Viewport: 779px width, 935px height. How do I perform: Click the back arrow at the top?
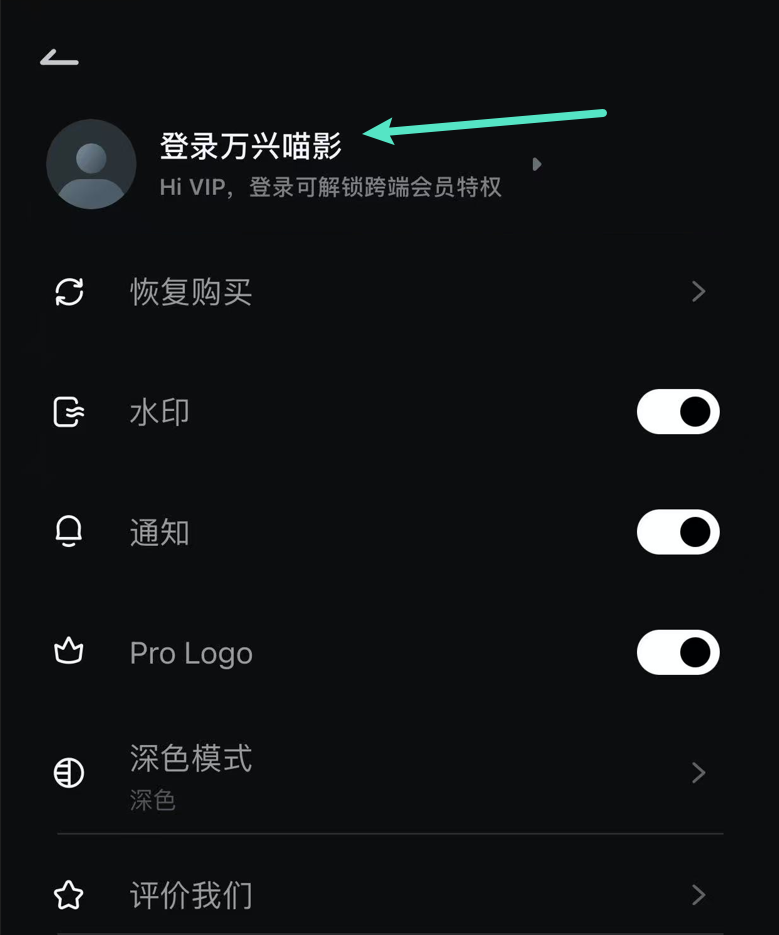pos(58,57)
